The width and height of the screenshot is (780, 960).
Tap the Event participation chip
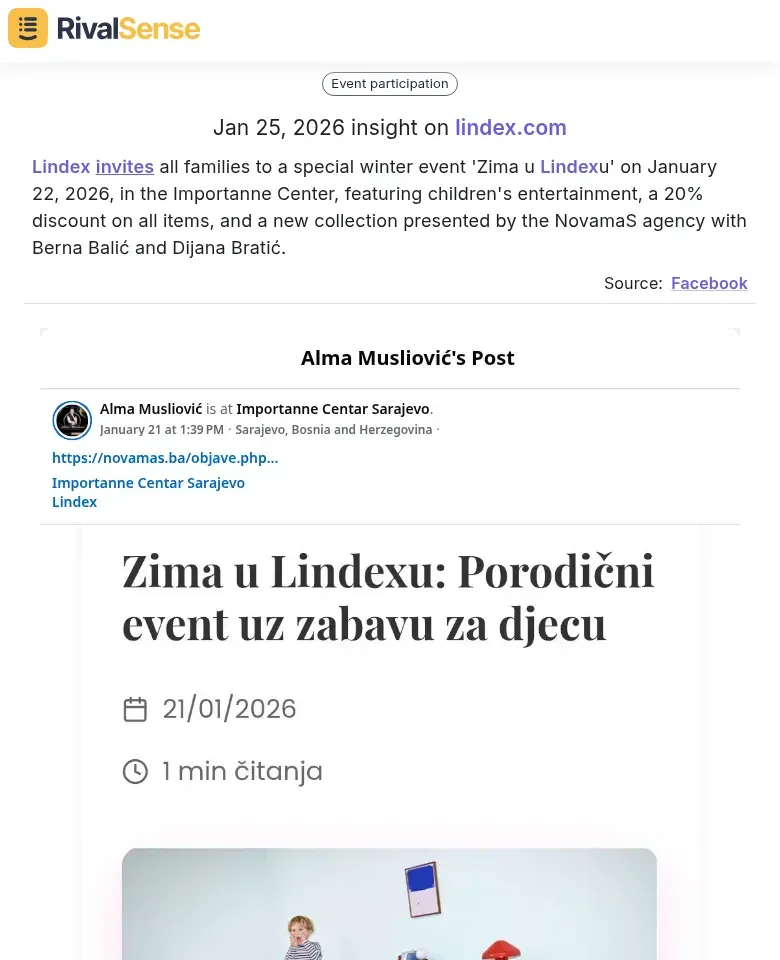coord(390,84)
